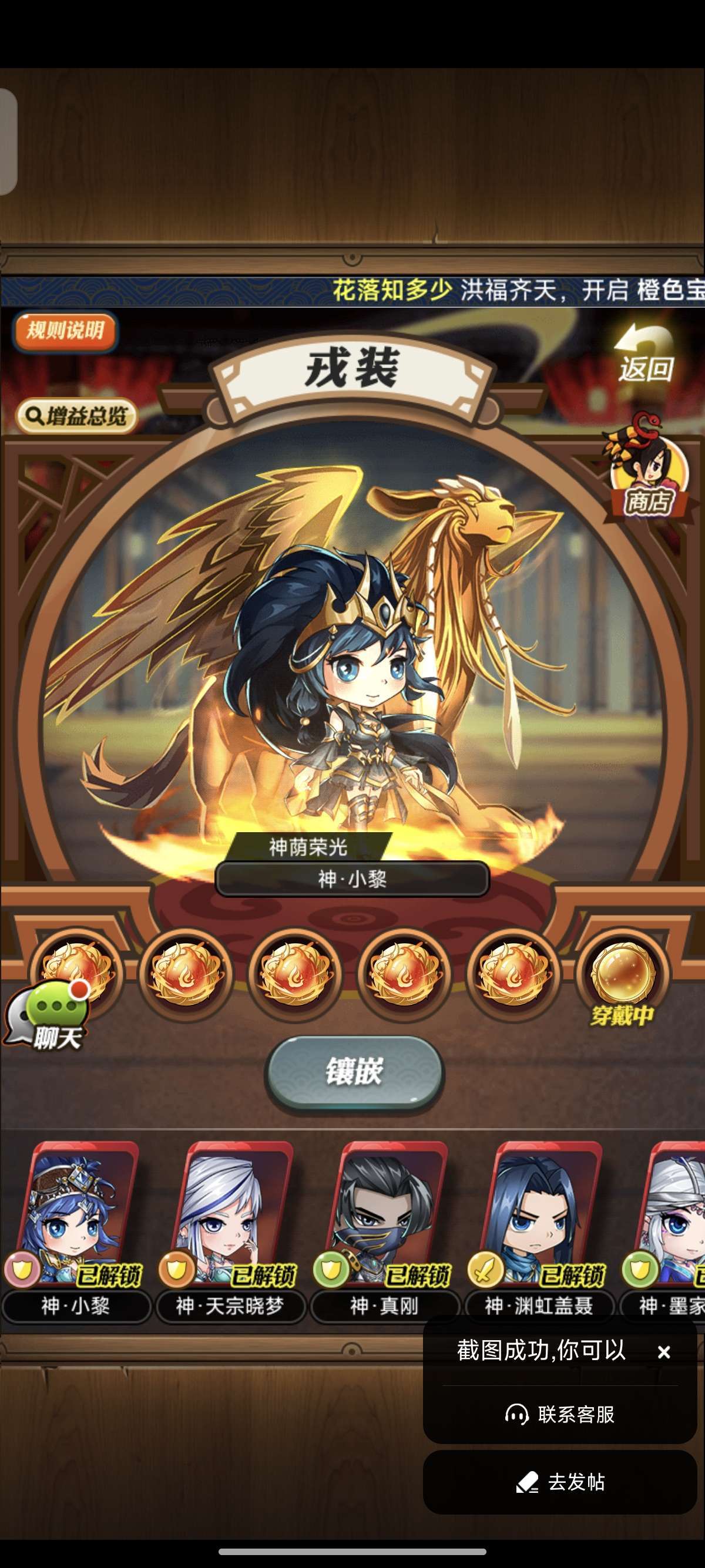This screenshot has width=705, height=1568.
Task: Open the 商店 shop icon
Action: 648,469
